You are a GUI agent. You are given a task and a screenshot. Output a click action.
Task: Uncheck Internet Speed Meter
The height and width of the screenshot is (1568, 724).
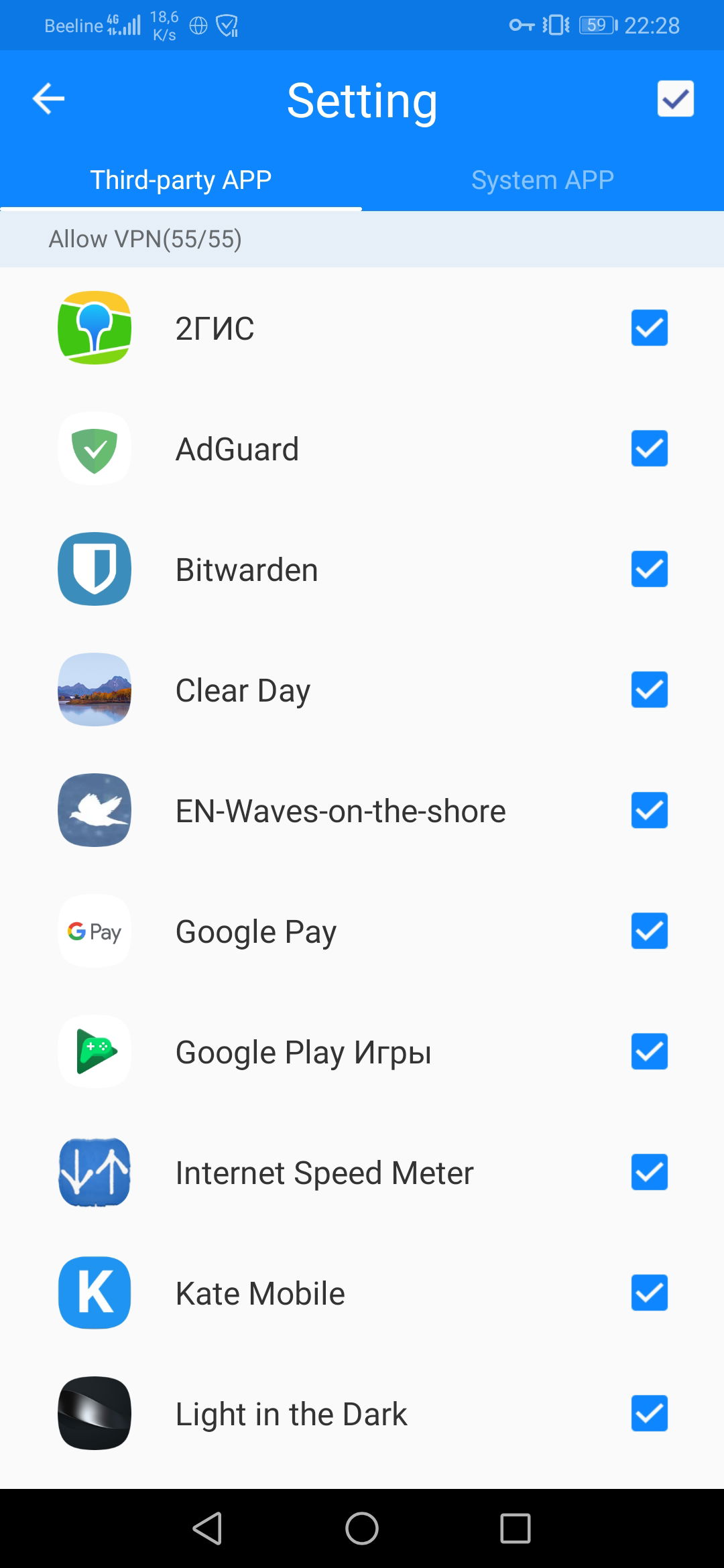point(649,1172)
